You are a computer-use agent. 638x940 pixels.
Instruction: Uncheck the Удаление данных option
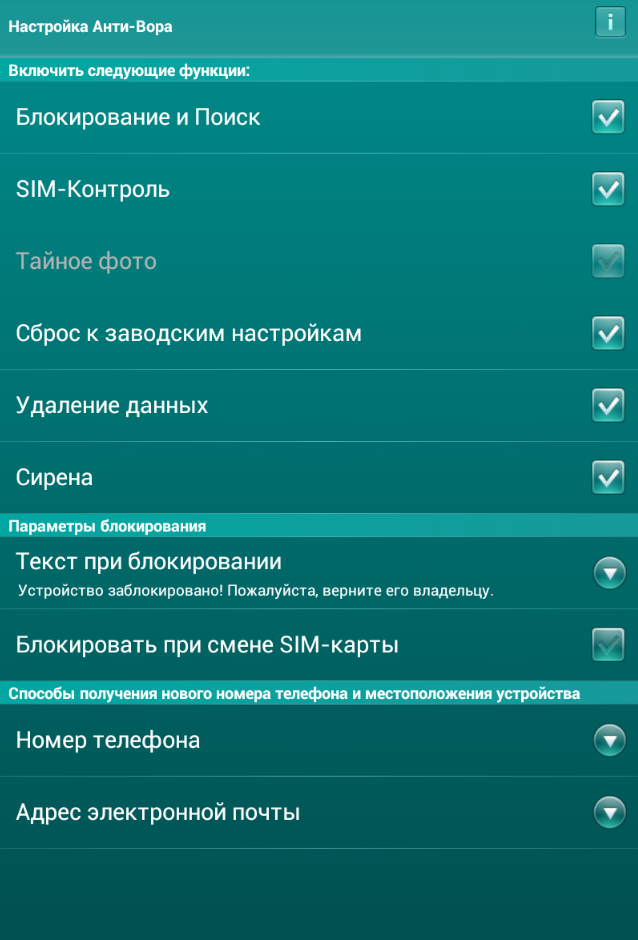point(608,405)
